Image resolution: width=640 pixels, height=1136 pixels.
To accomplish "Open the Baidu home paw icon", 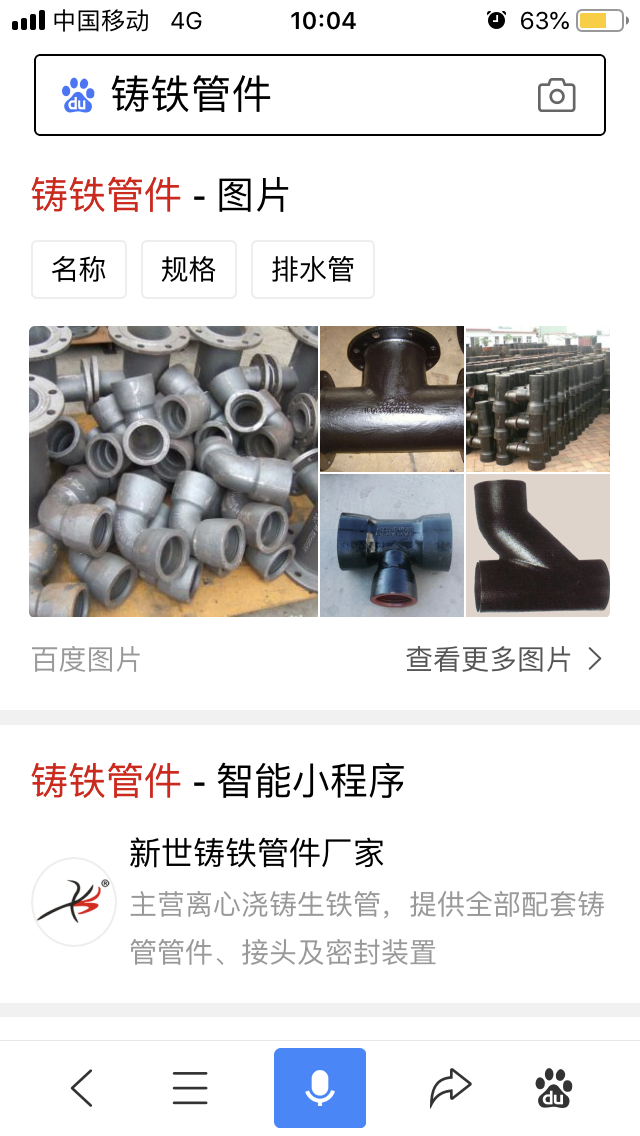I will 554,1087.
